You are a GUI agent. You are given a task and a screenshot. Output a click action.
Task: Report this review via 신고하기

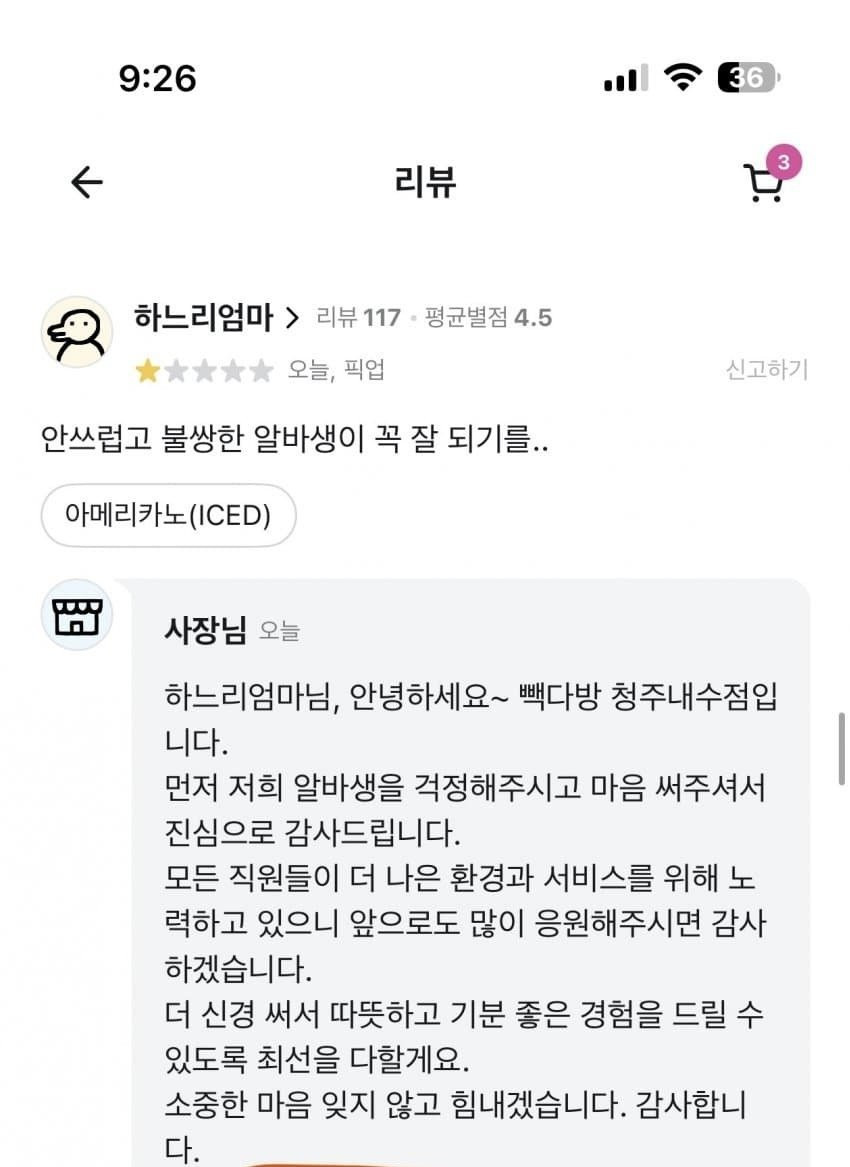766,370
